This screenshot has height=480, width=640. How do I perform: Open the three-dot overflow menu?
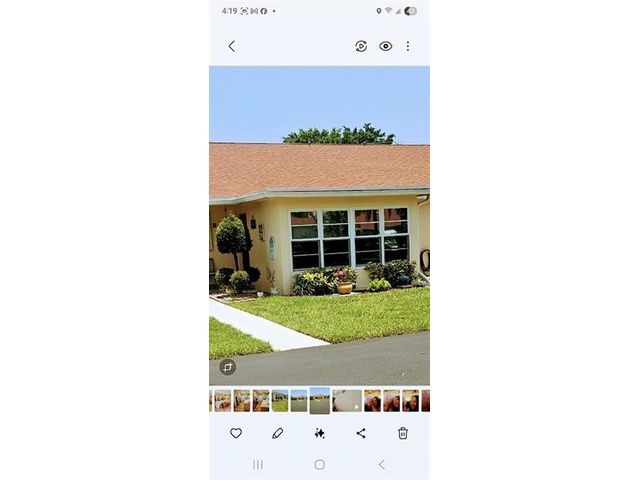tap(407, 46)
